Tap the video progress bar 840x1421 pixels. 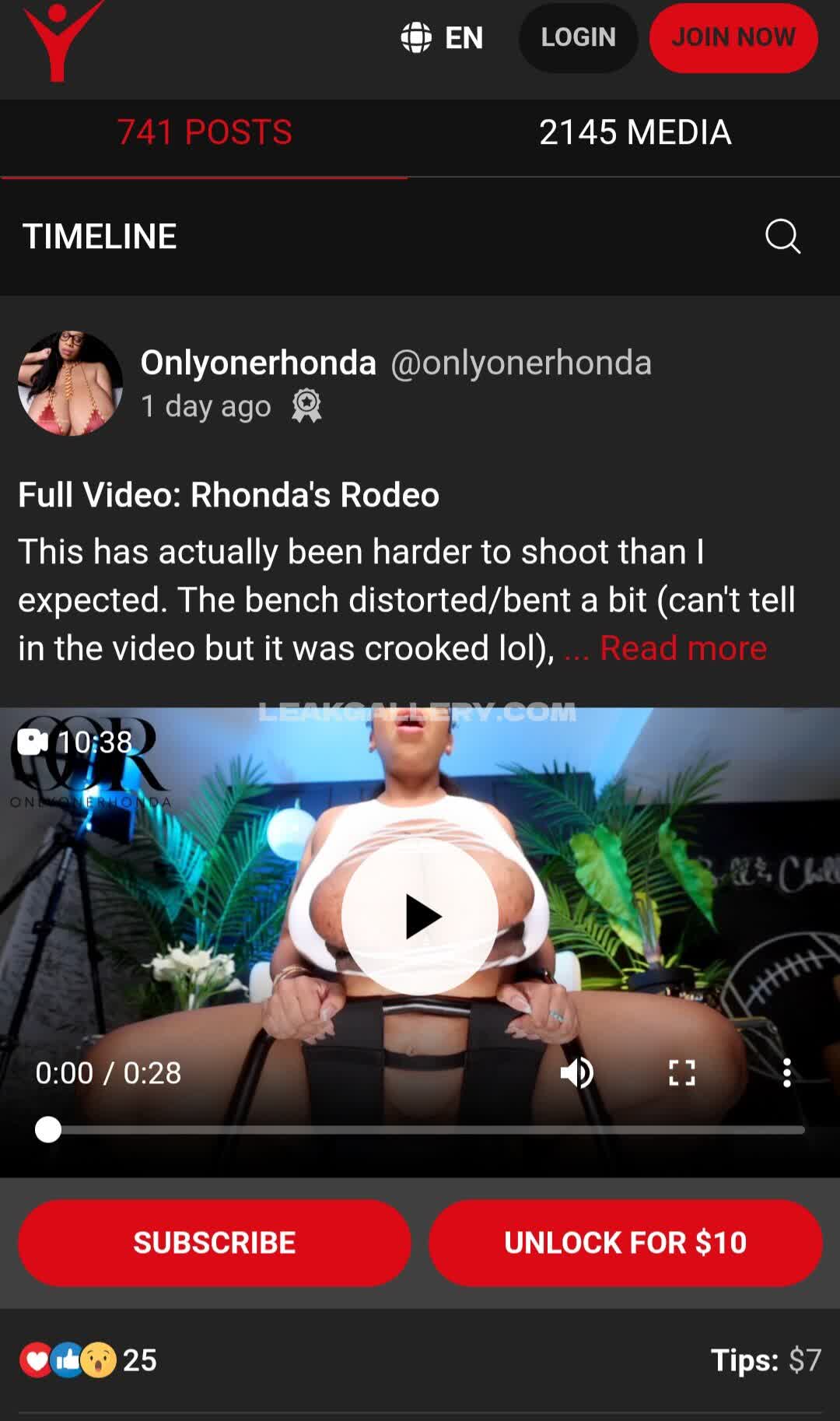point(420,1129)
